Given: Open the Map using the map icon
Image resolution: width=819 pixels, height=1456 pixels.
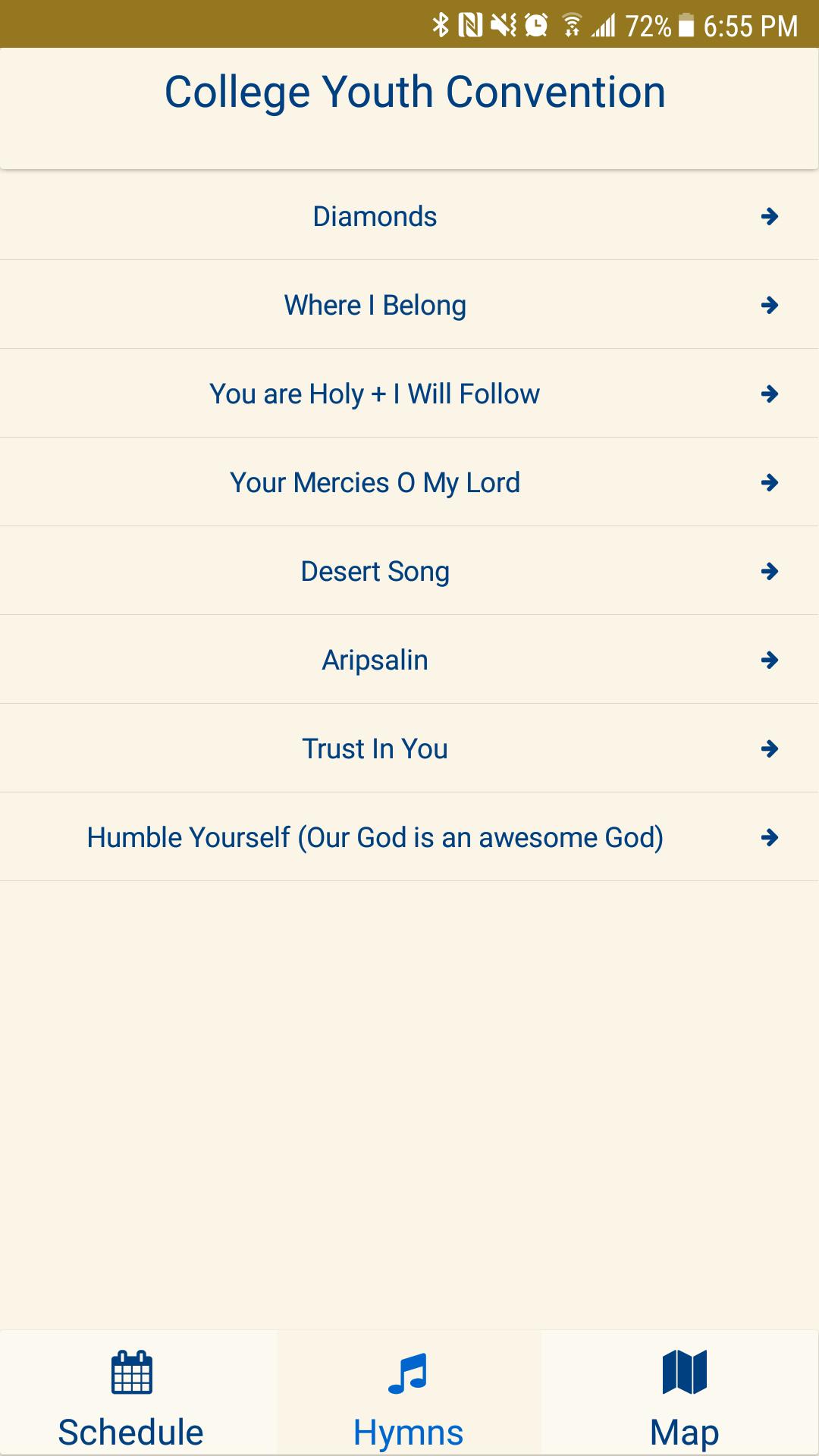Looking at the screenshot, I should (683, 1373).
